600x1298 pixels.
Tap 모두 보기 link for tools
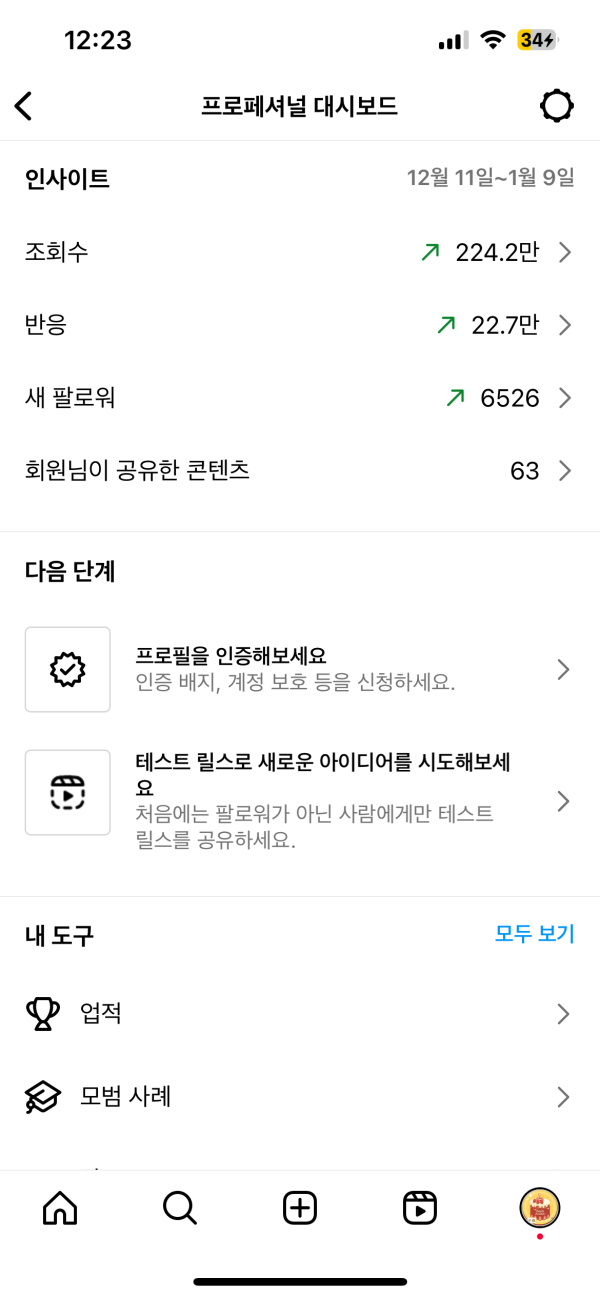tap(535, 934)
